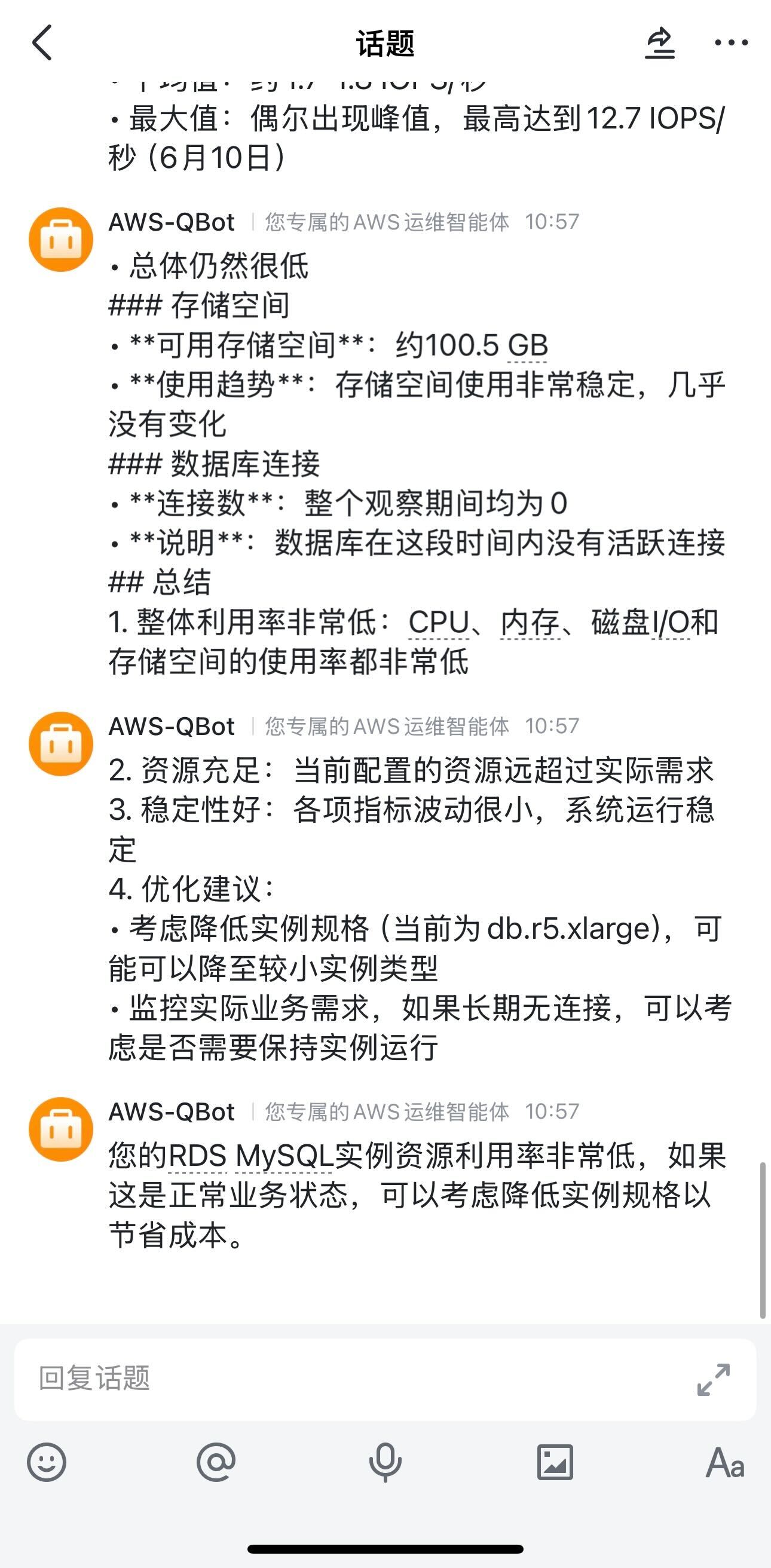Share this topic thread
771x1568 pixels.
(x=660, y=43)
